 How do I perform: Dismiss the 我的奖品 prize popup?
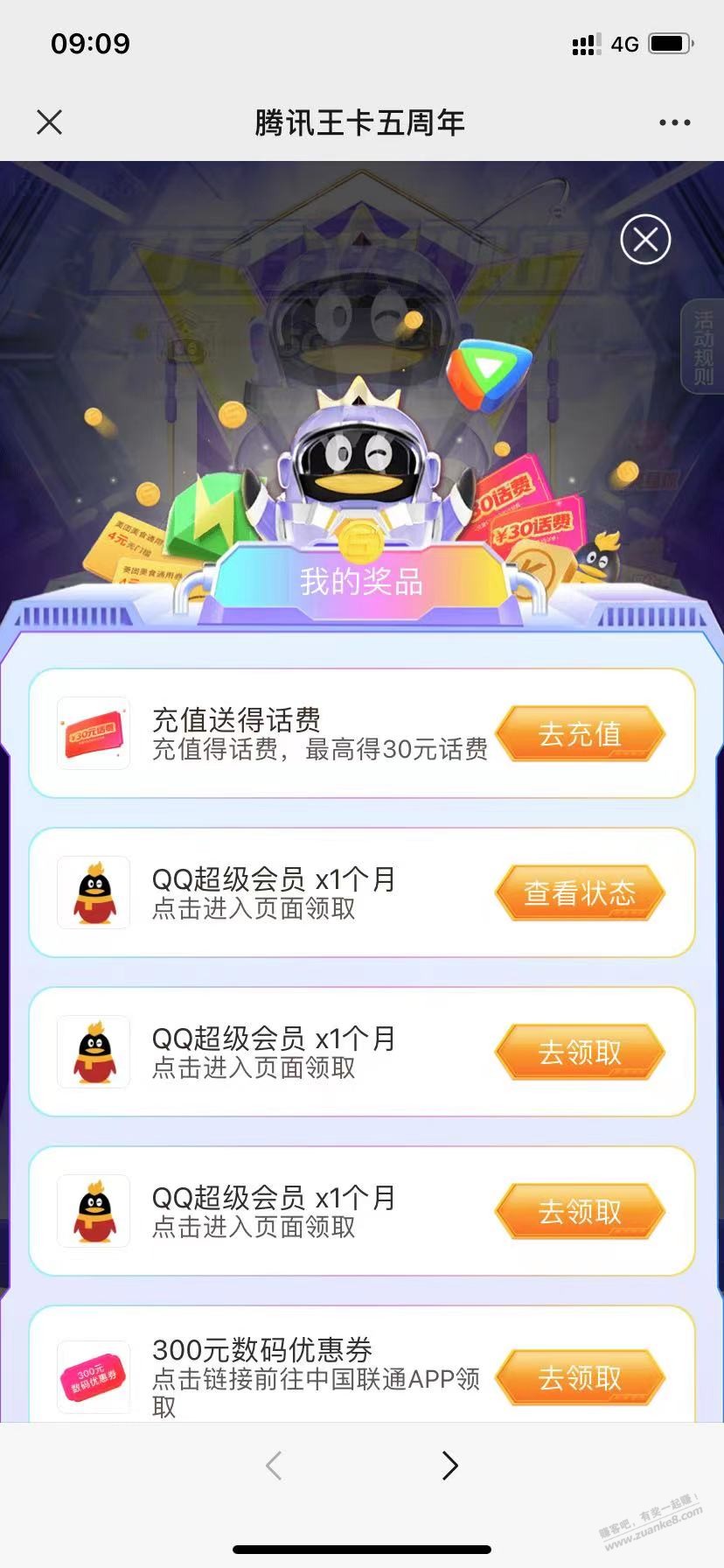pos(645,240)
